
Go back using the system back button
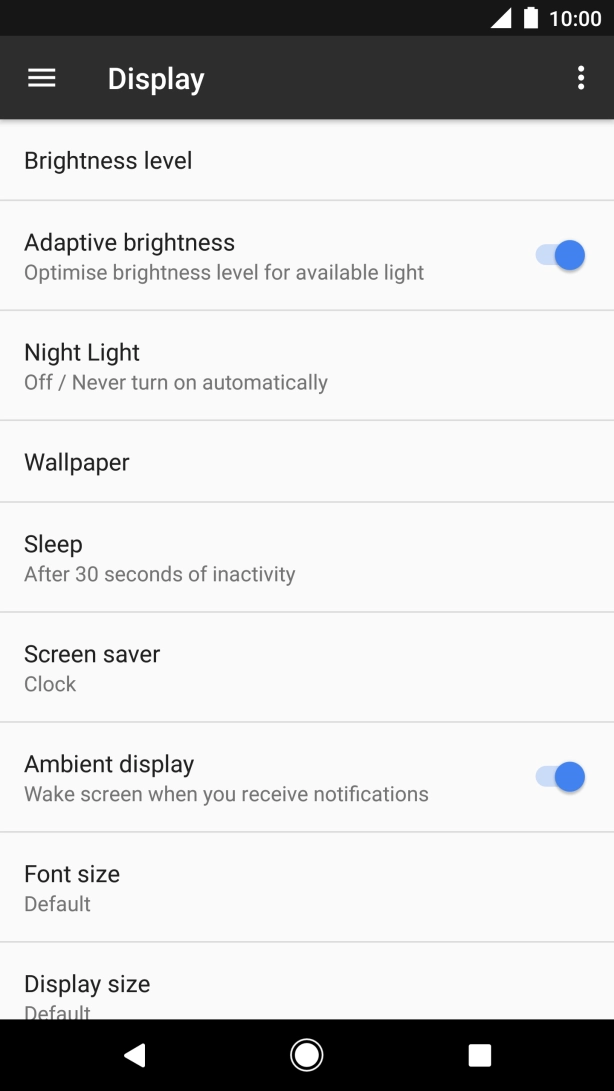pyautogui.click(x=134, y=1054)
